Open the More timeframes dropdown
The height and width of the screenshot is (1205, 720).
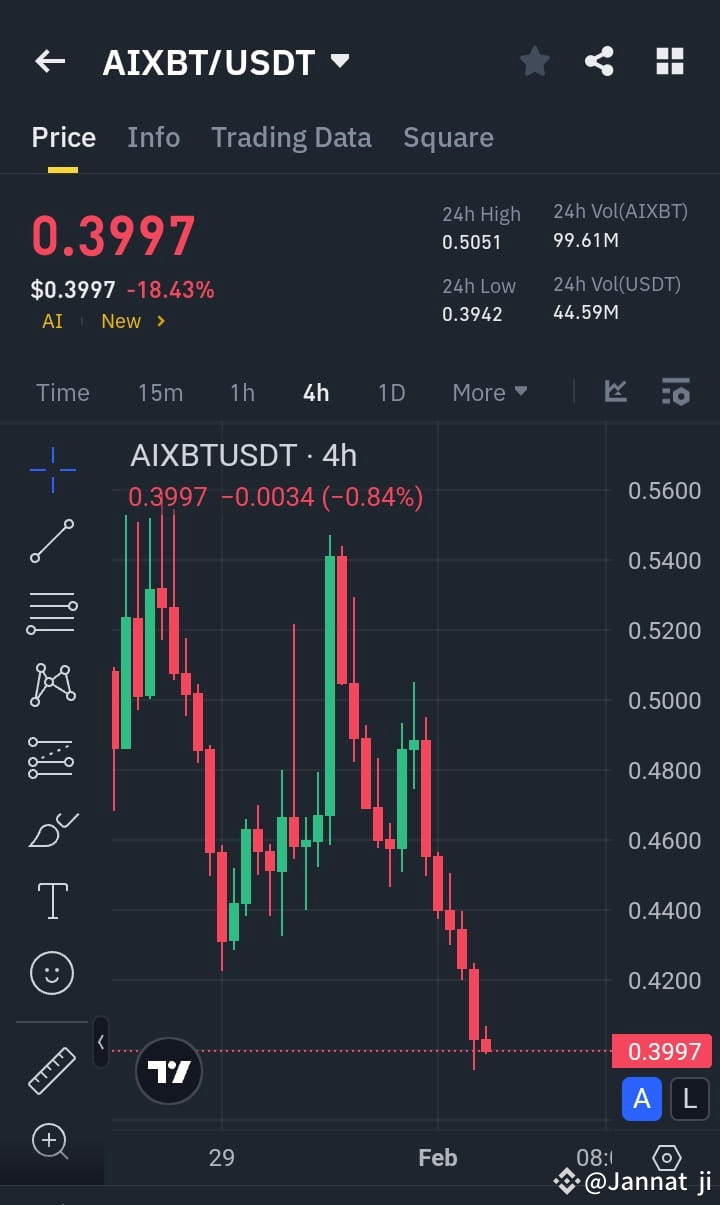coord(489,392)
